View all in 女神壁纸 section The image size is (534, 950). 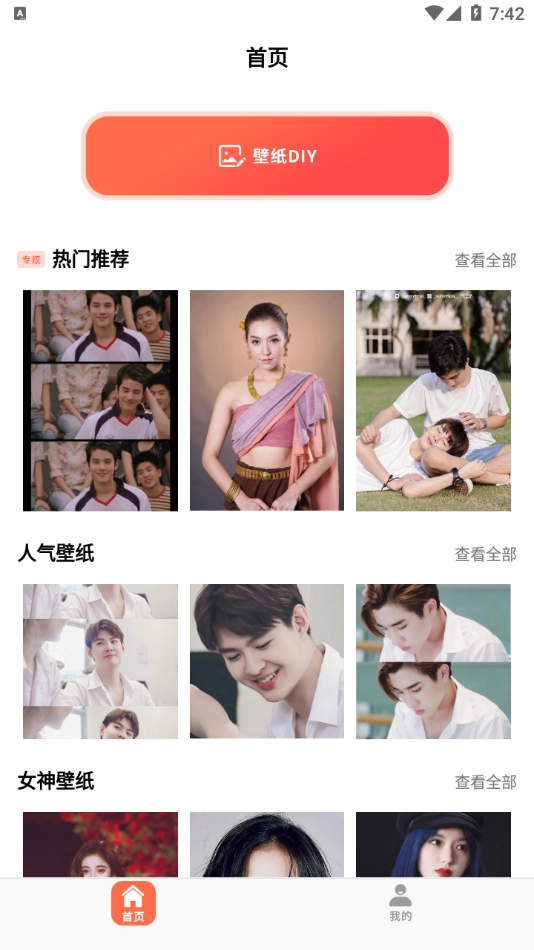point(486,782)
